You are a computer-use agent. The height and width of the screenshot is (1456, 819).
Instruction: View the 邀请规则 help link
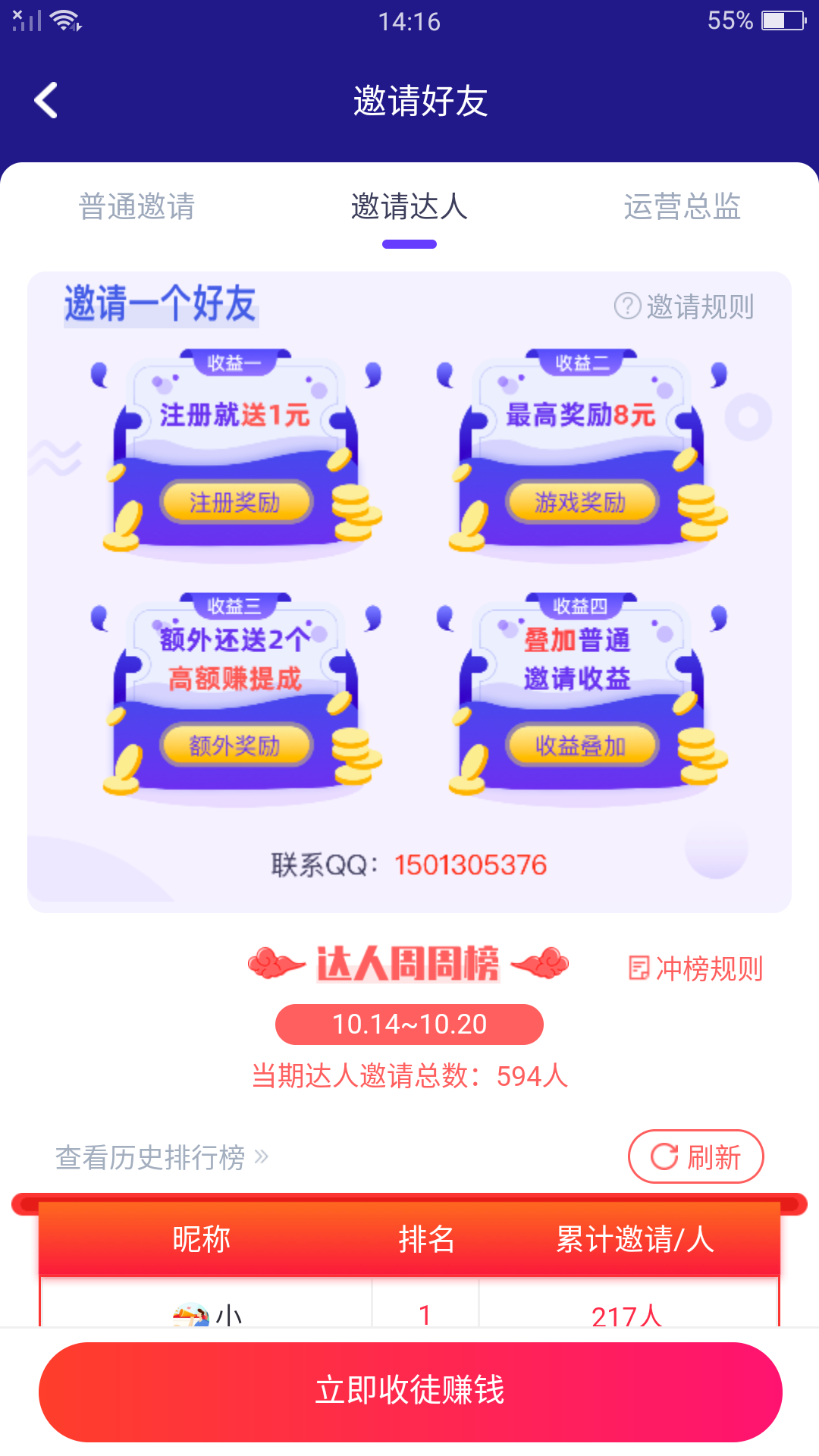pos(684,306)
